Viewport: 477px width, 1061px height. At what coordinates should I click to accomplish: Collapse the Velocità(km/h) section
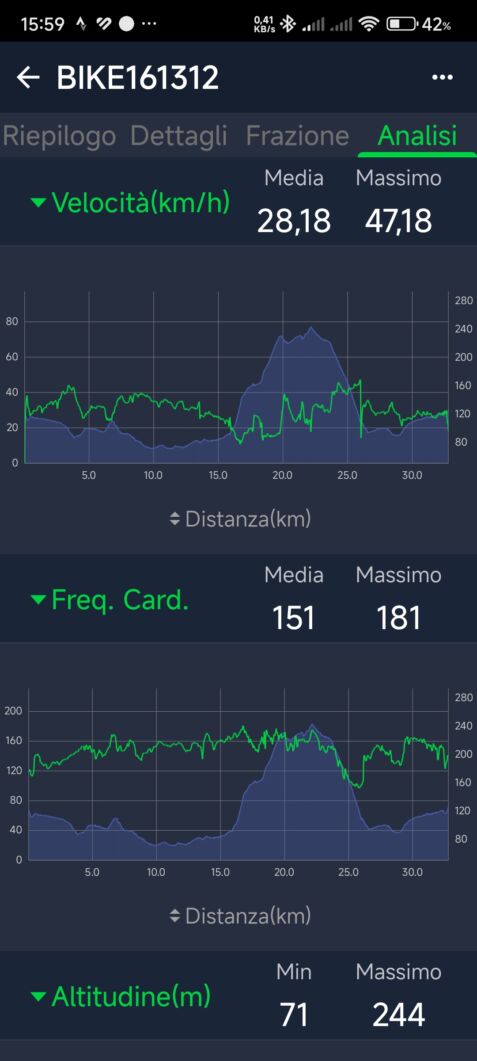click(x=131, y=202)
